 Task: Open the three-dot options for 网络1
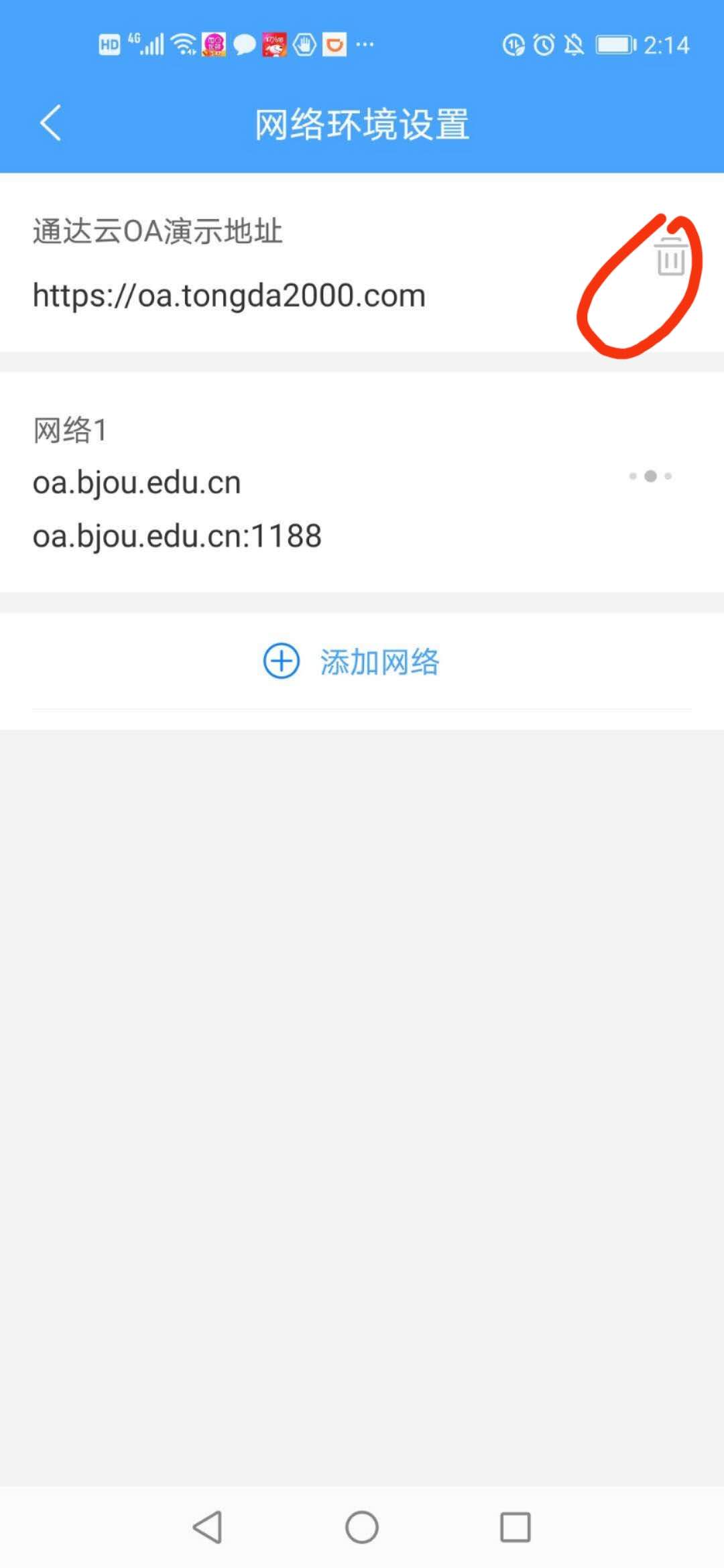650,476
